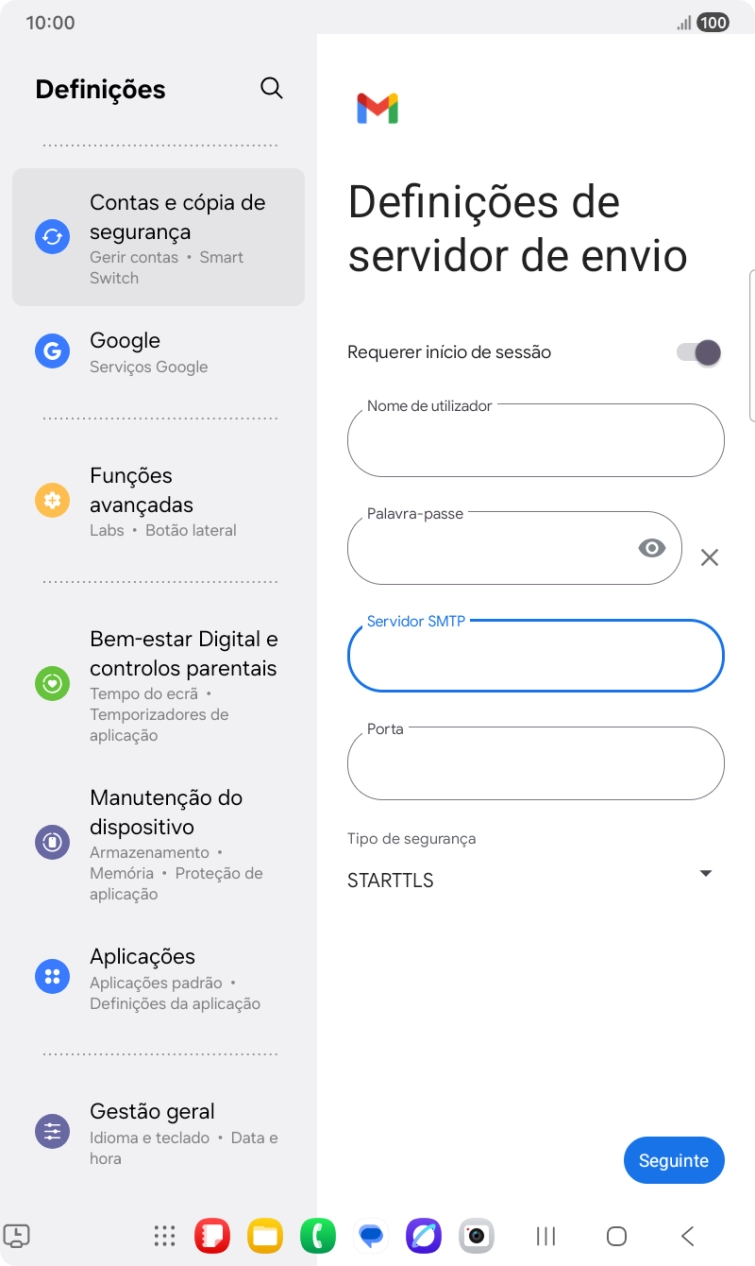The width and height of the screenshot is (755, 1266).
Task: Open Bem-estar Digital e controlos parentais
Action: [158, 685]
